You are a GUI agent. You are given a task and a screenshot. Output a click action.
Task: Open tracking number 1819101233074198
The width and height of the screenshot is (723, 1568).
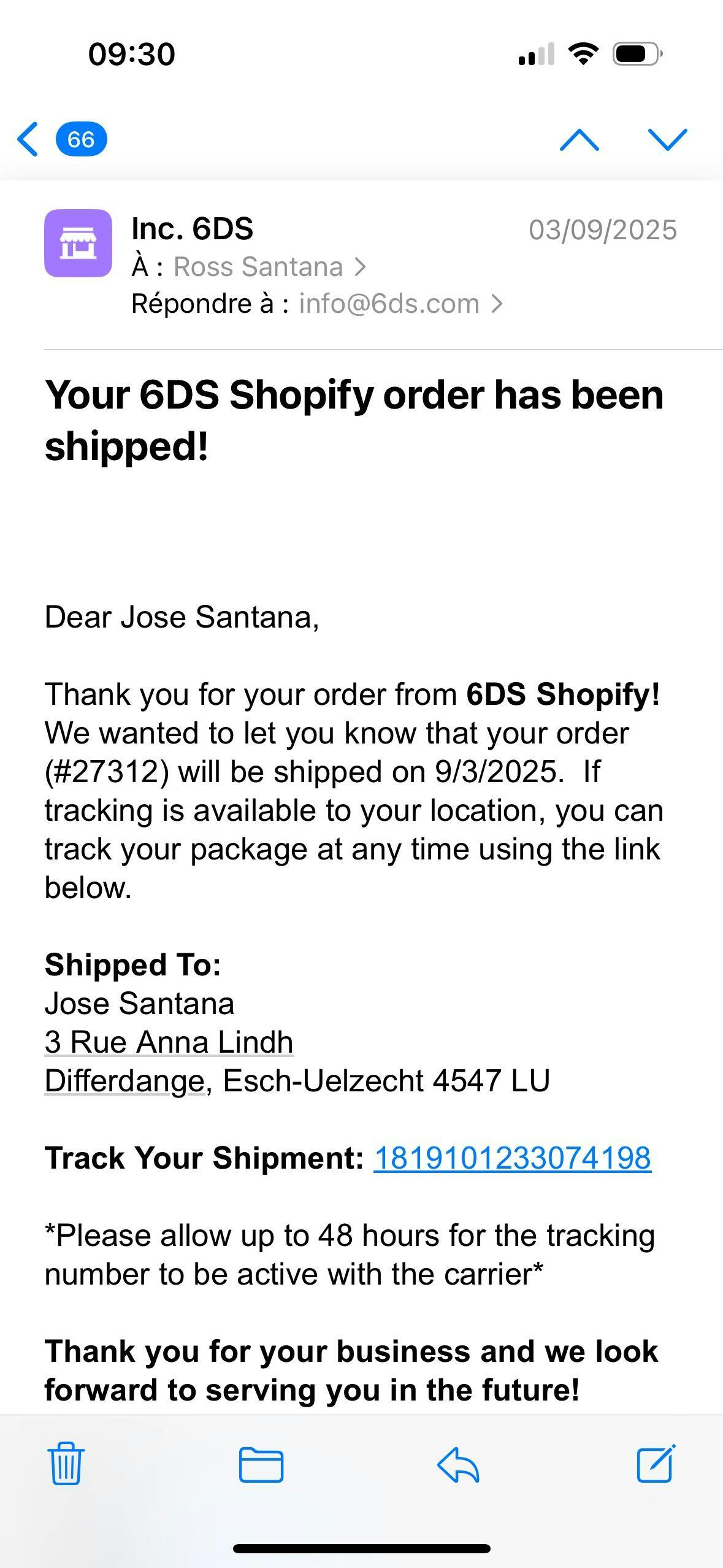click(x=512, y=1158)
